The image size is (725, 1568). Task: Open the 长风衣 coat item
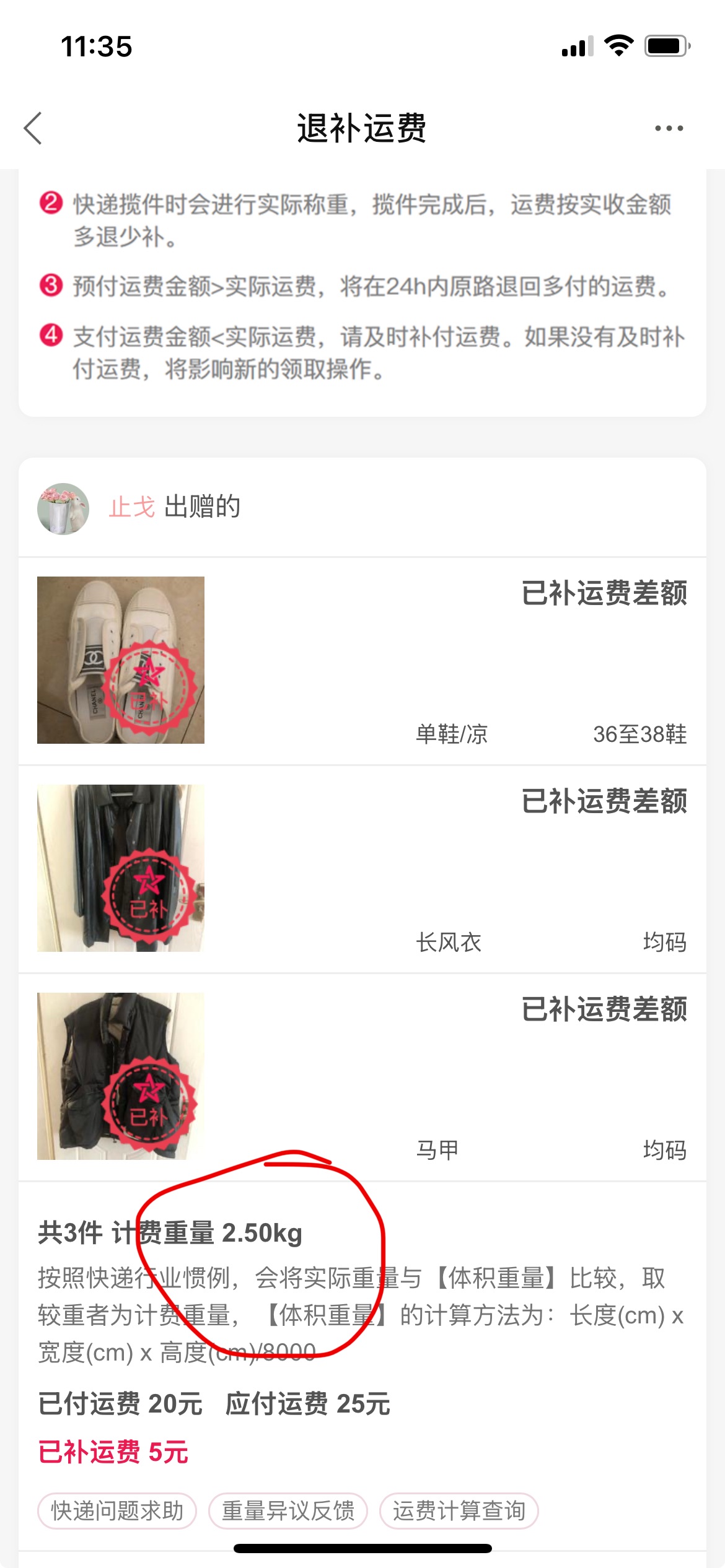362,869
